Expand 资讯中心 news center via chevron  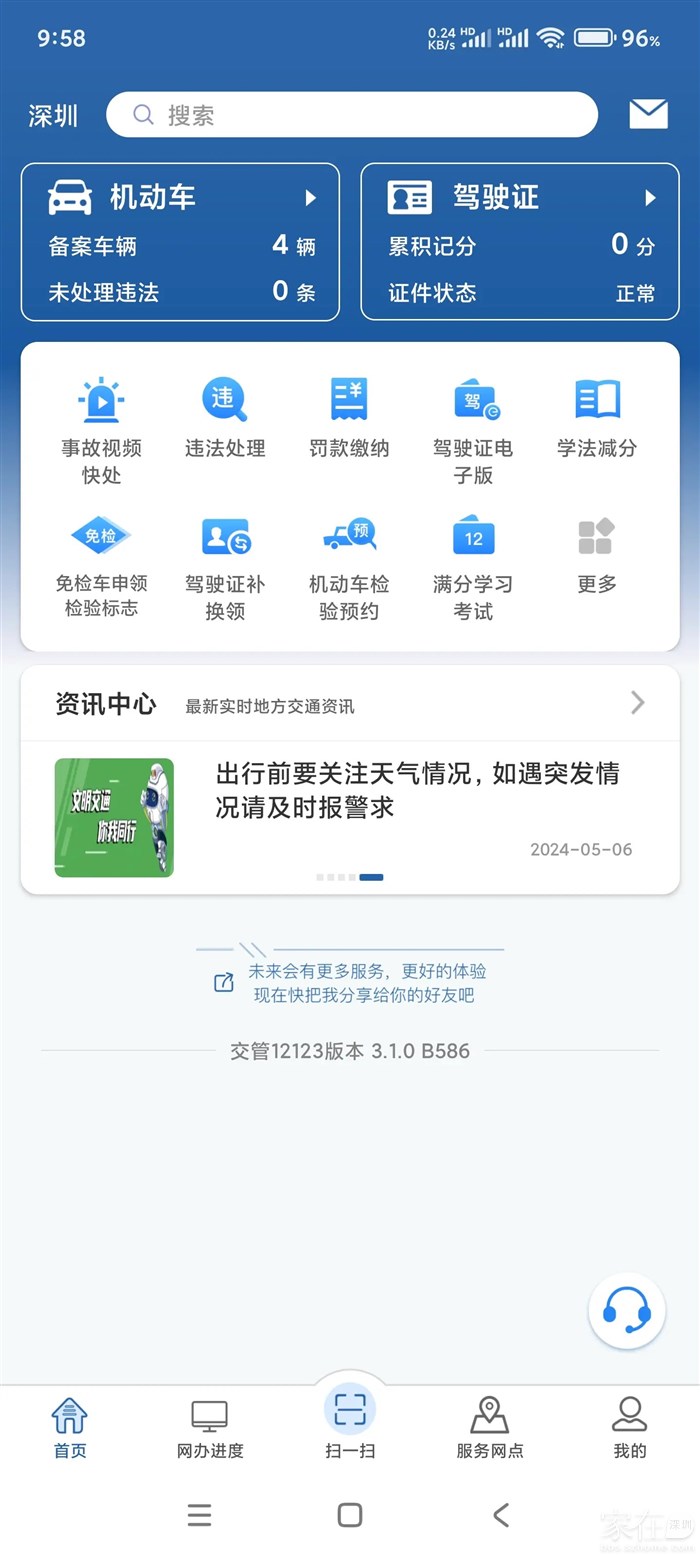pyautogui.click(x=637, y=703)
